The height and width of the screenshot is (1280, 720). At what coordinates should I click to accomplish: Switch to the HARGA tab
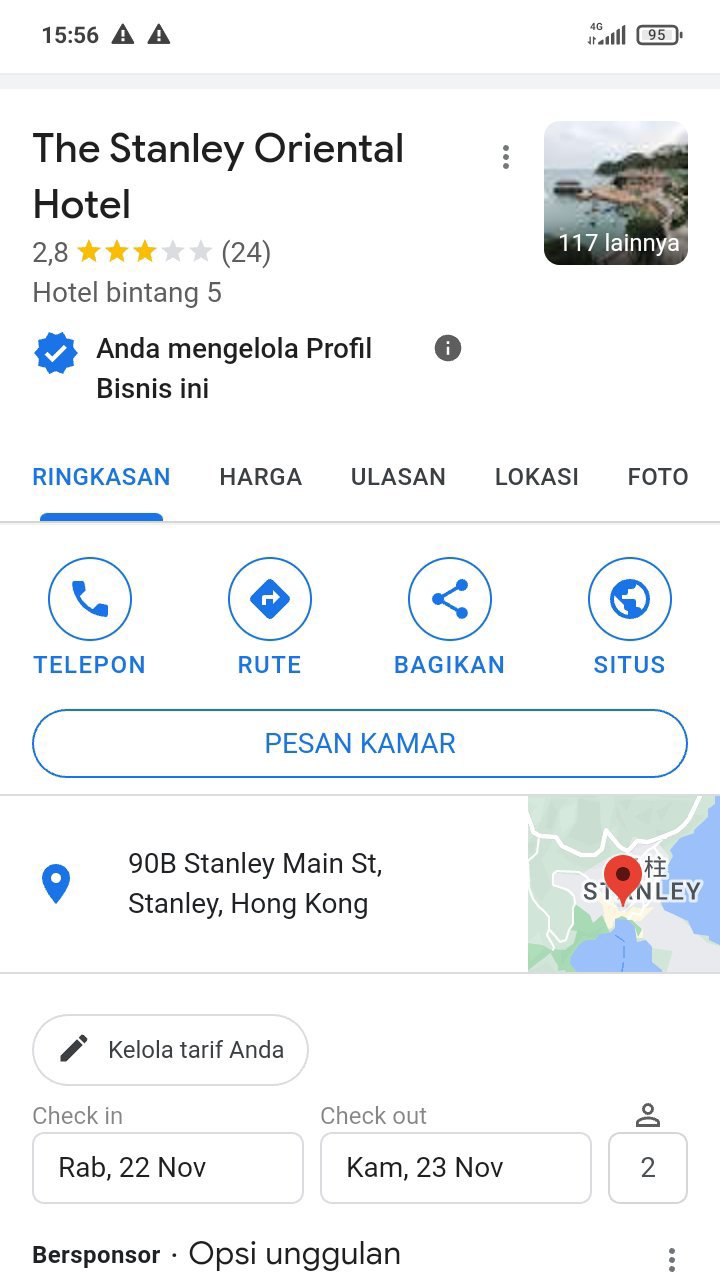pyautogui.click(x=260, y=477)
